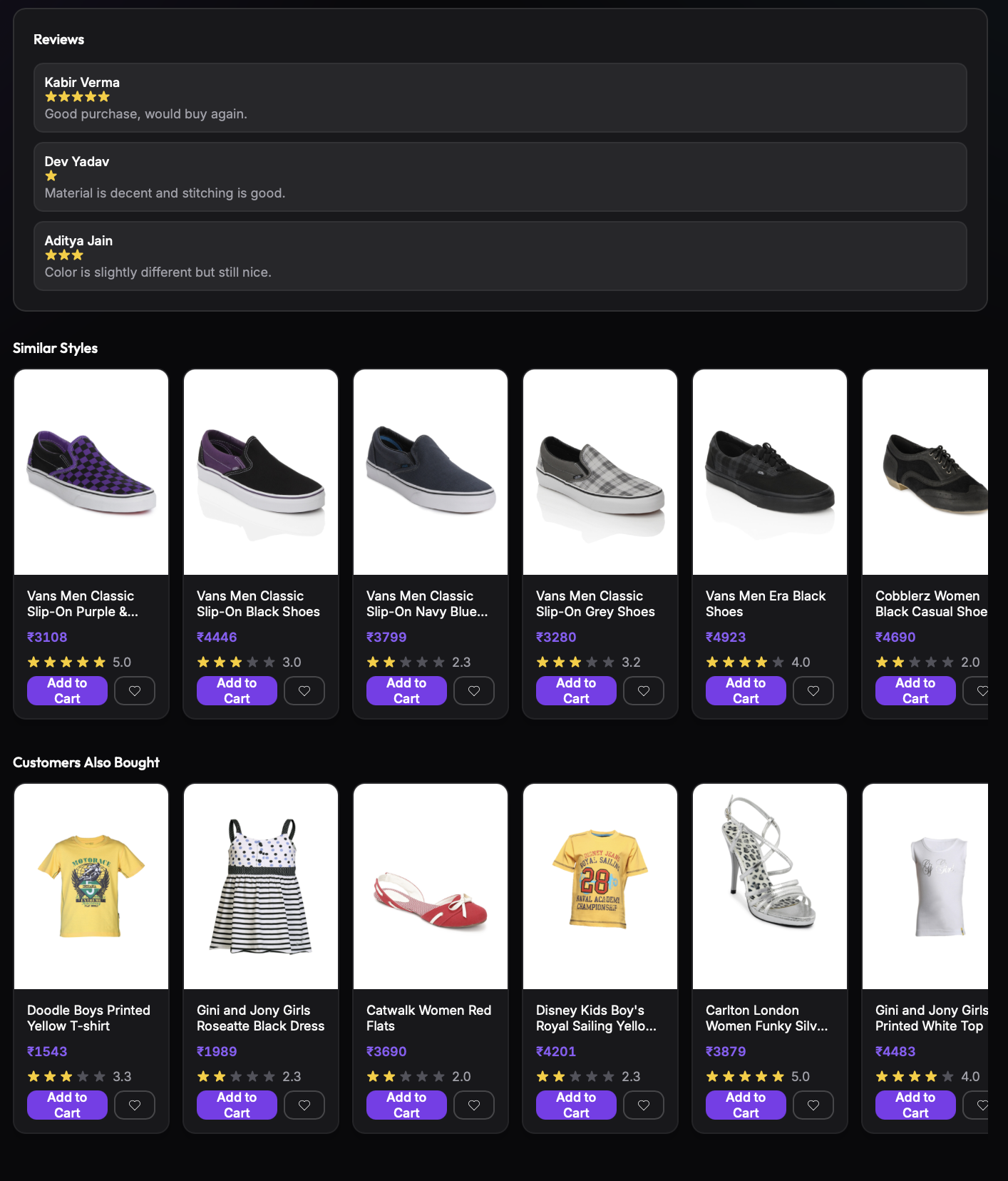
Task: Click the heart icon on Vans Purple Slip-On
Action: [135, 690]
